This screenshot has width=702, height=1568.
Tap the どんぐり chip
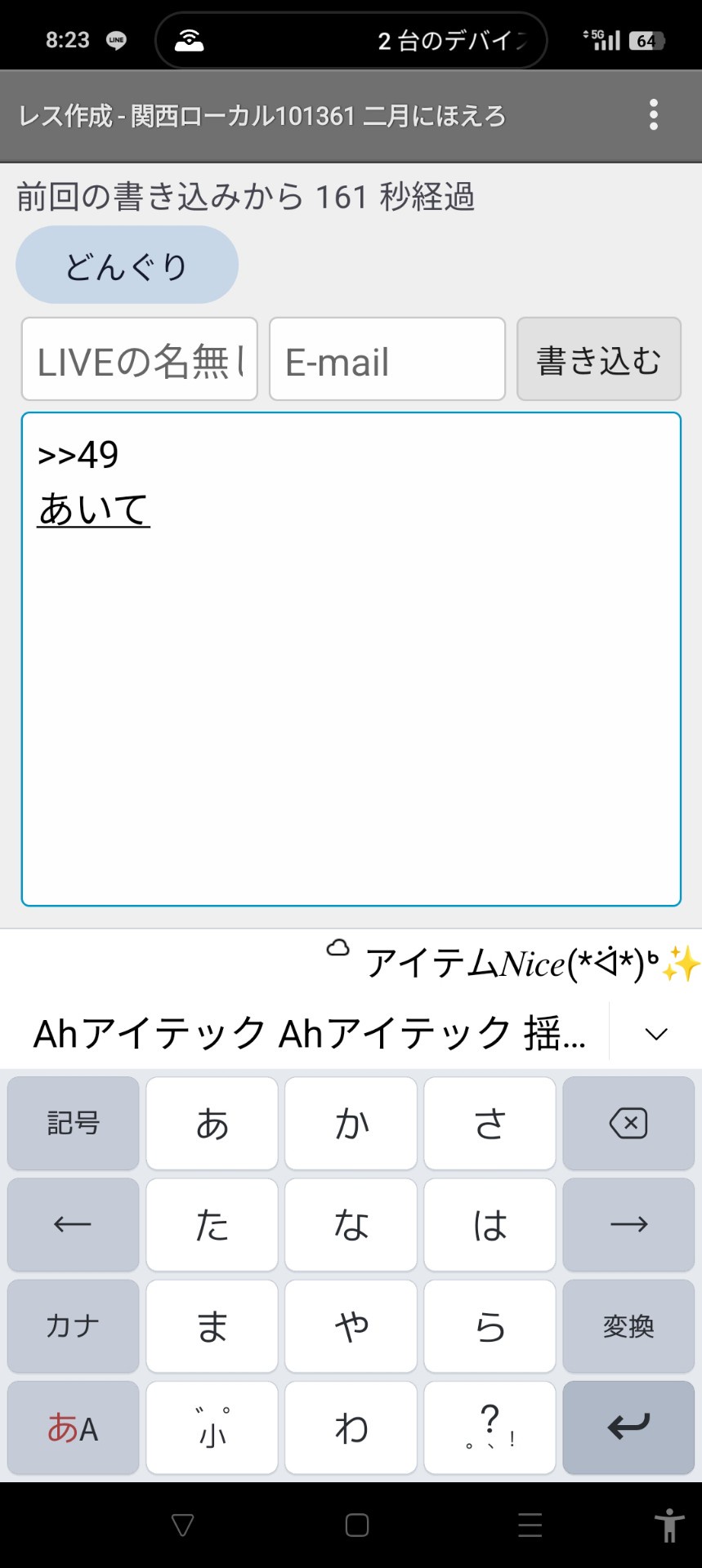pos(127,265)
